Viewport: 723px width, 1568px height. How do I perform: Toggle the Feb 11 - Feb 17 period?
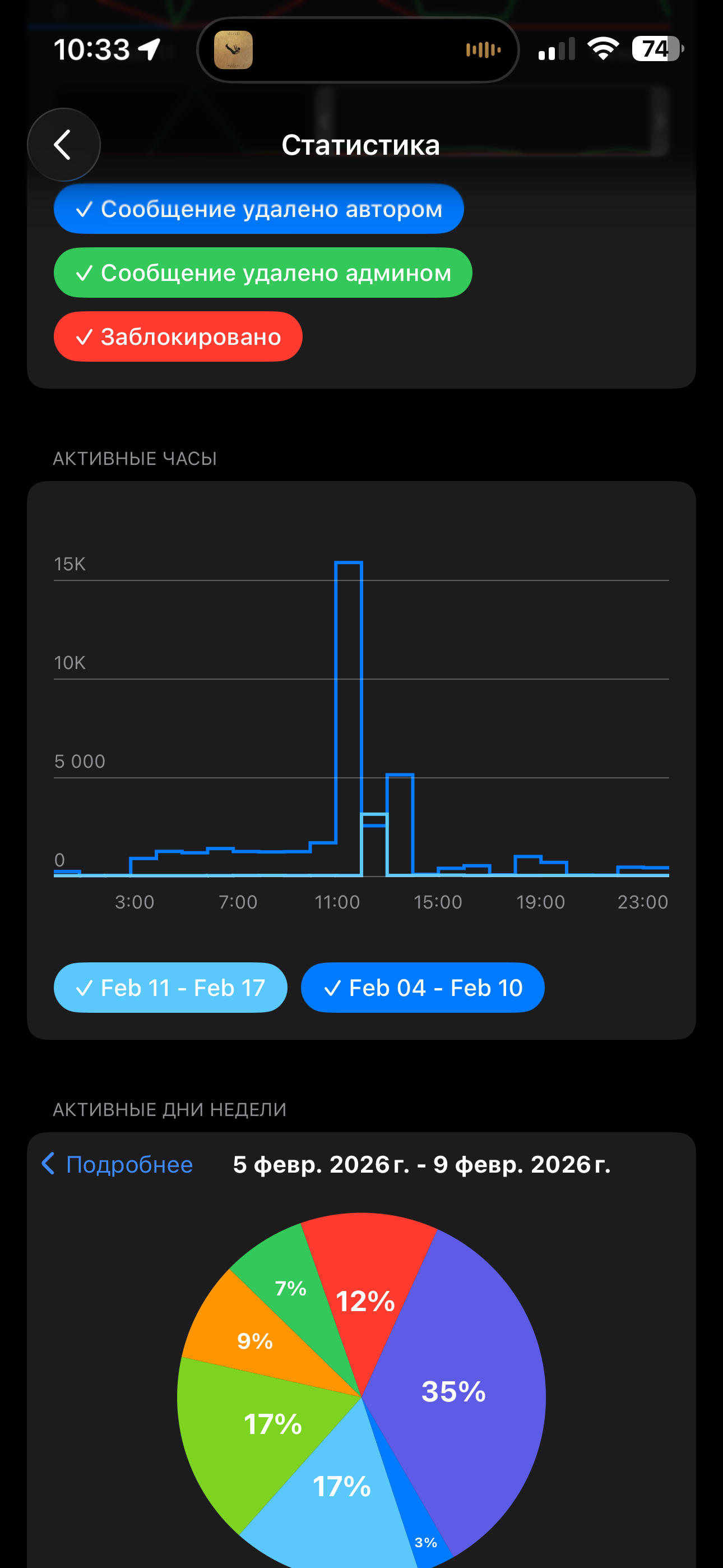(x=170, y=988)
